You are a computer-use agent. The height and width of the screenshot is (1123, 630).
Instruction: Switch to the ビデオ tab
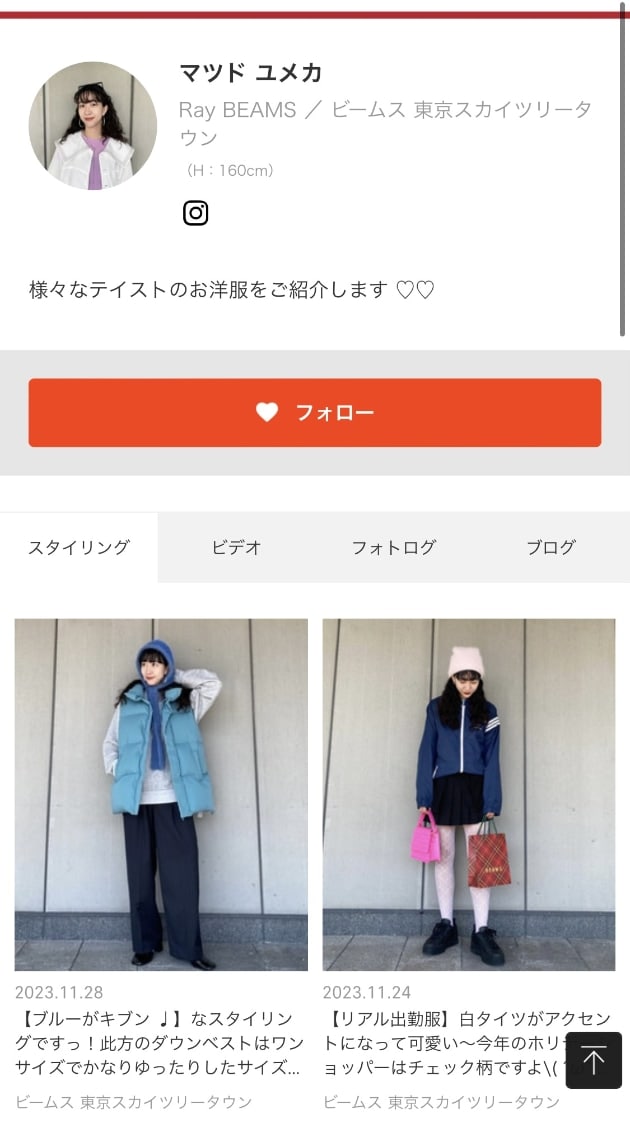[236, 547]
